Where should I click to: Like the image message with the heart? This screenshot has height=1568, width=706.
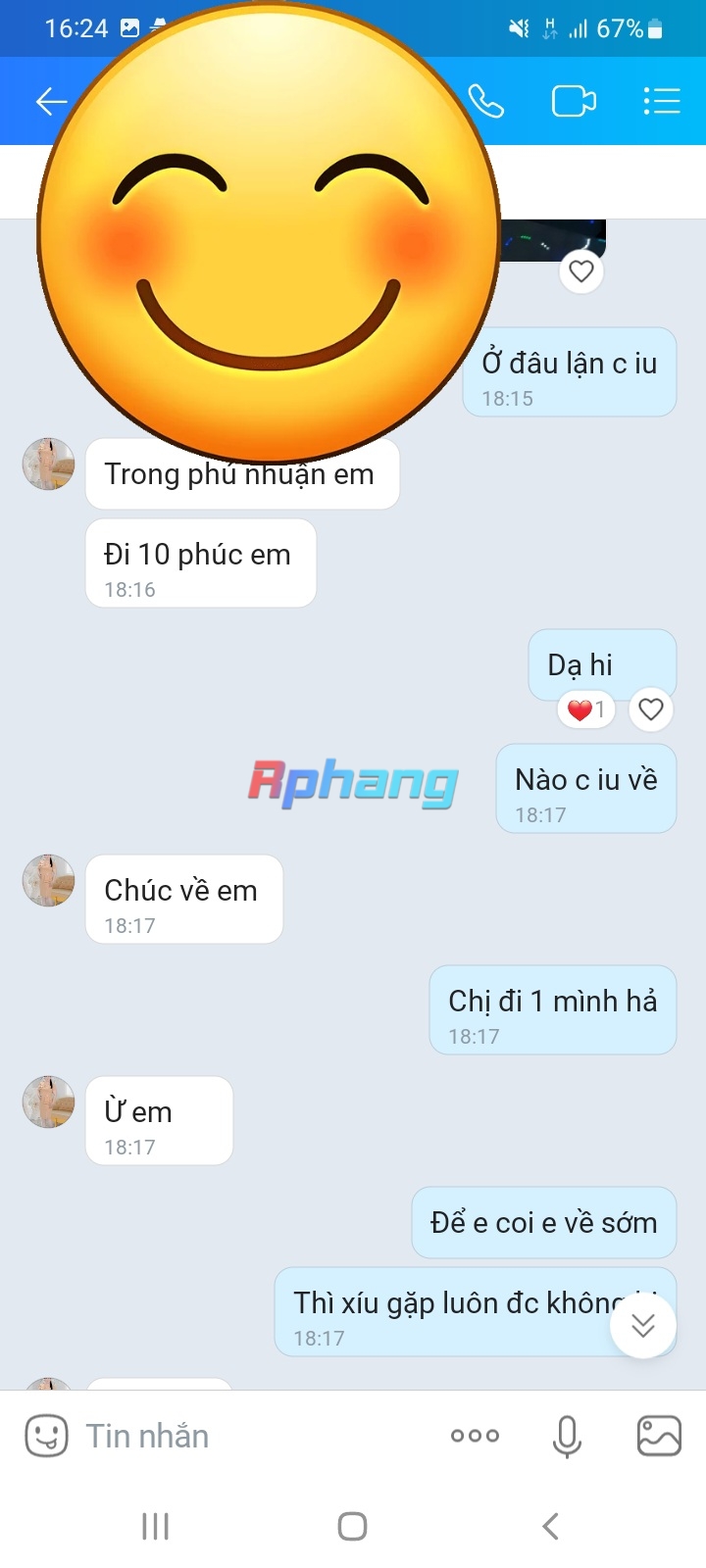click(581, 270)
